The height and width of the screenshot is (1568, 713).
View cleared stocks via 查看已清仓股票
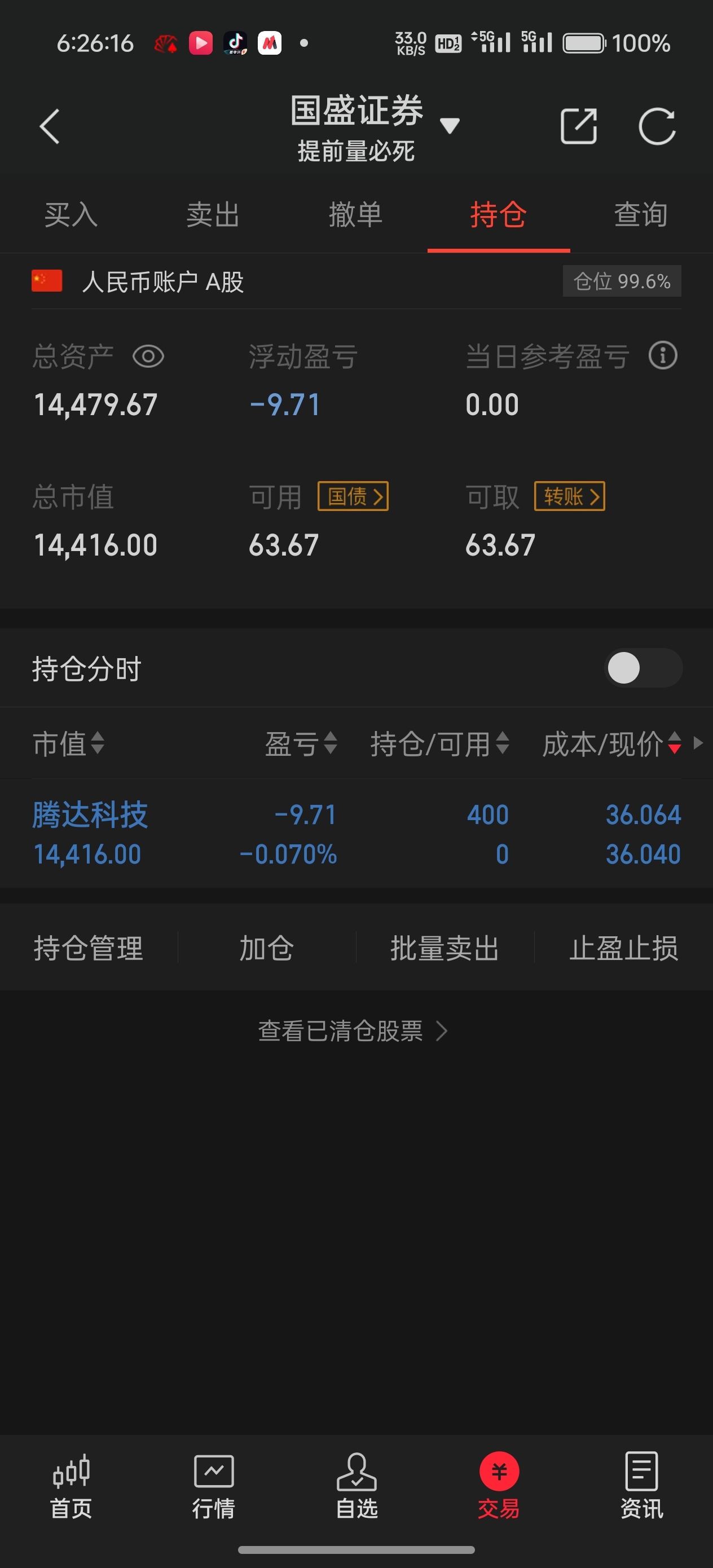[x=353, y=1031]
